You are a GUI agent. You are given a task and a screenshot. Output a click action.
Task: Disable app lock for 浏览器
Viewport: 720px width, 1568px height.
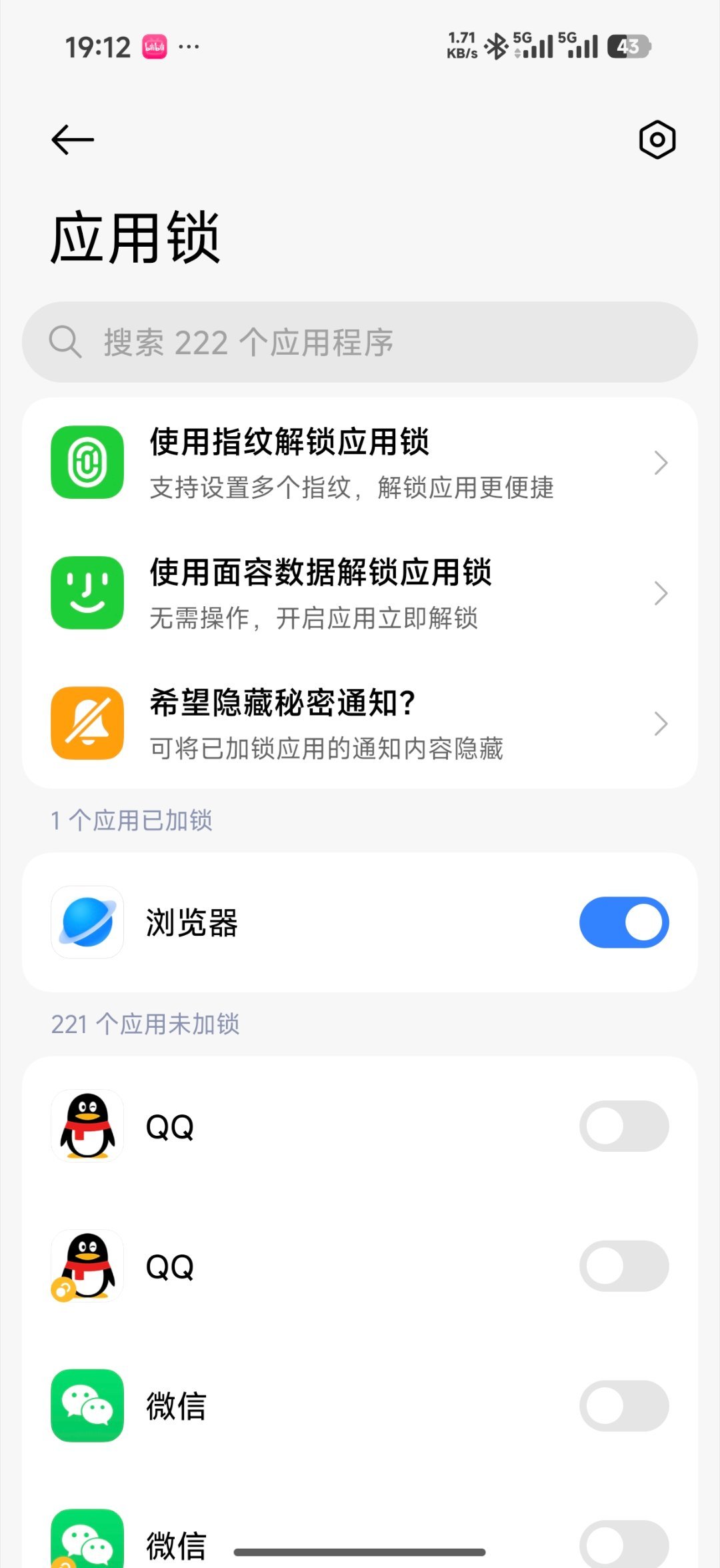point(623,922)
